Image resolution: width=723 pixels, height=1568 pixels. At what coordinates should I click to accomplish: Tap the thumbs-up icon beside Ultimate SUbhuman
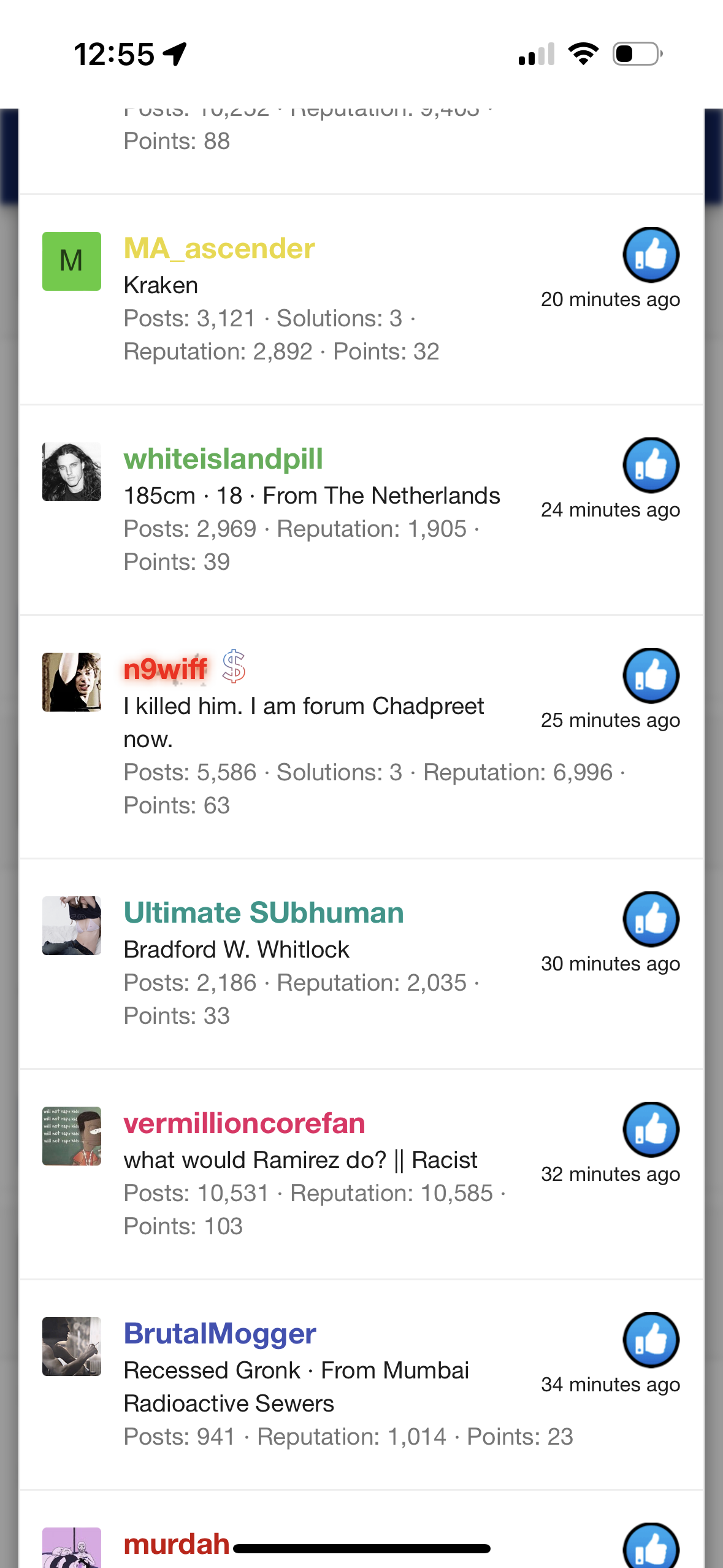coord(651,919)
